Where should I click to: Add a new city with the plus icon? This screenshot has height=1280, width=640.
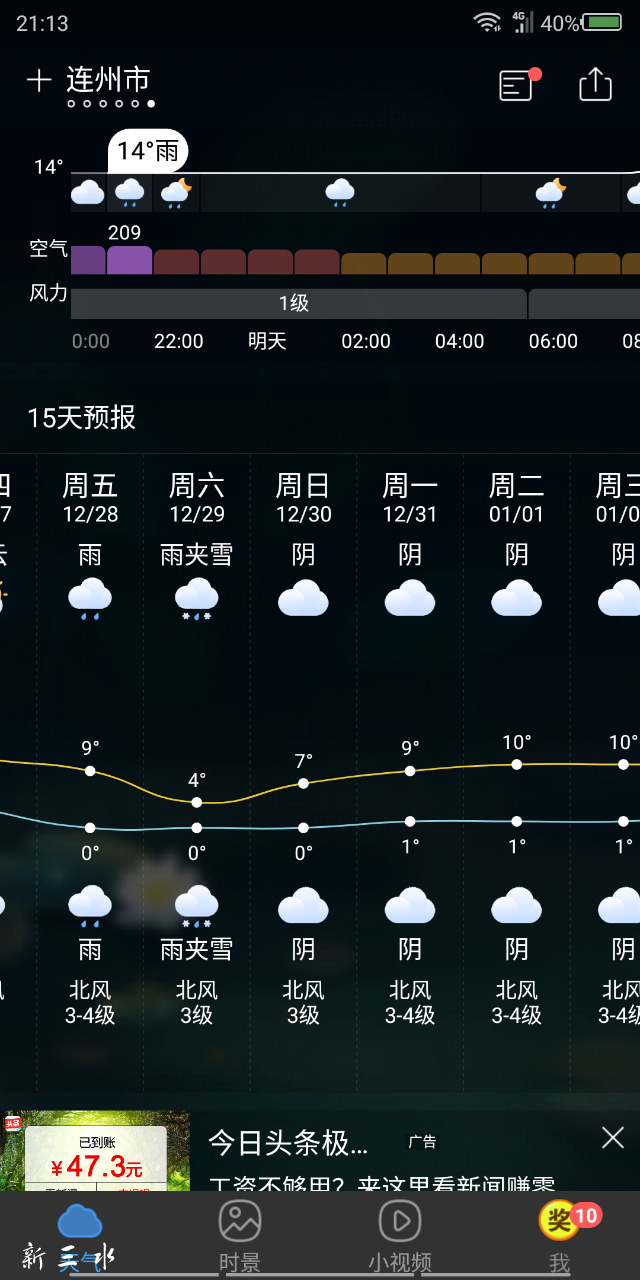38,81
